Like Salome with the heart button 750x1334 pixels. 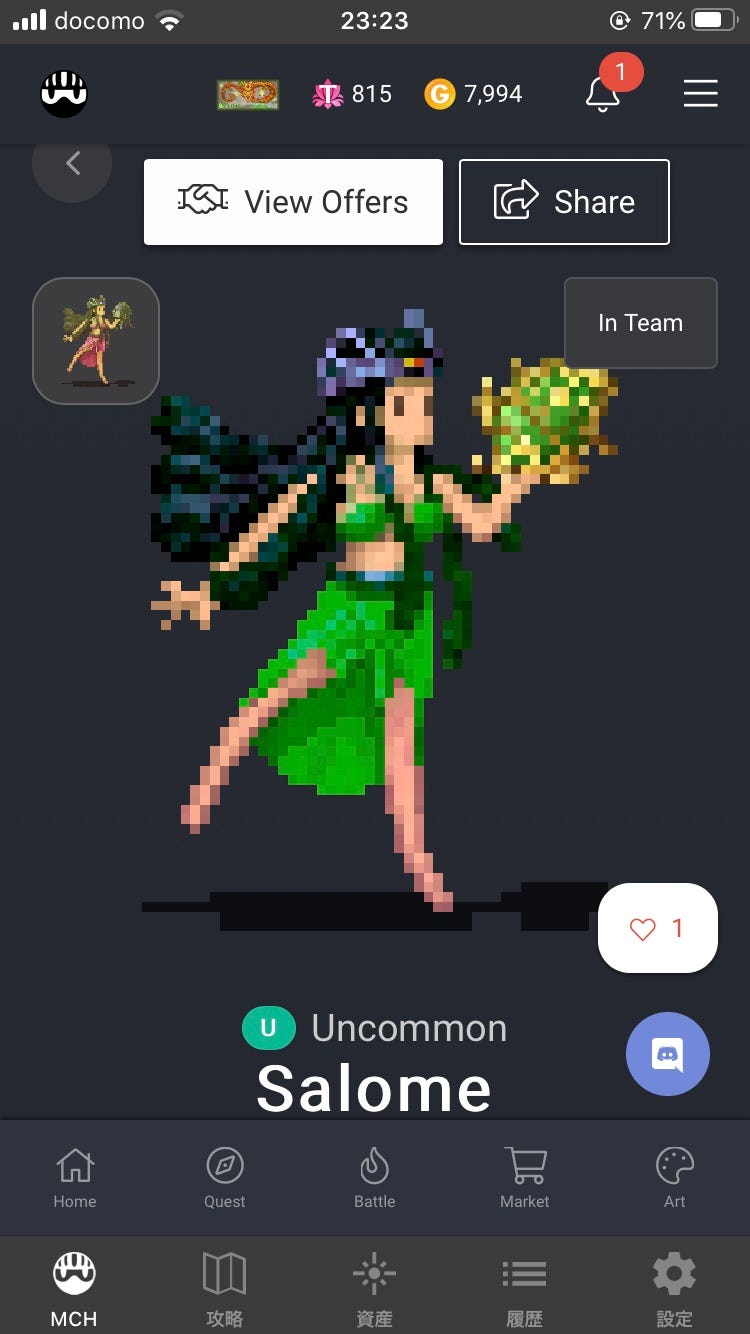pos(657,929)
